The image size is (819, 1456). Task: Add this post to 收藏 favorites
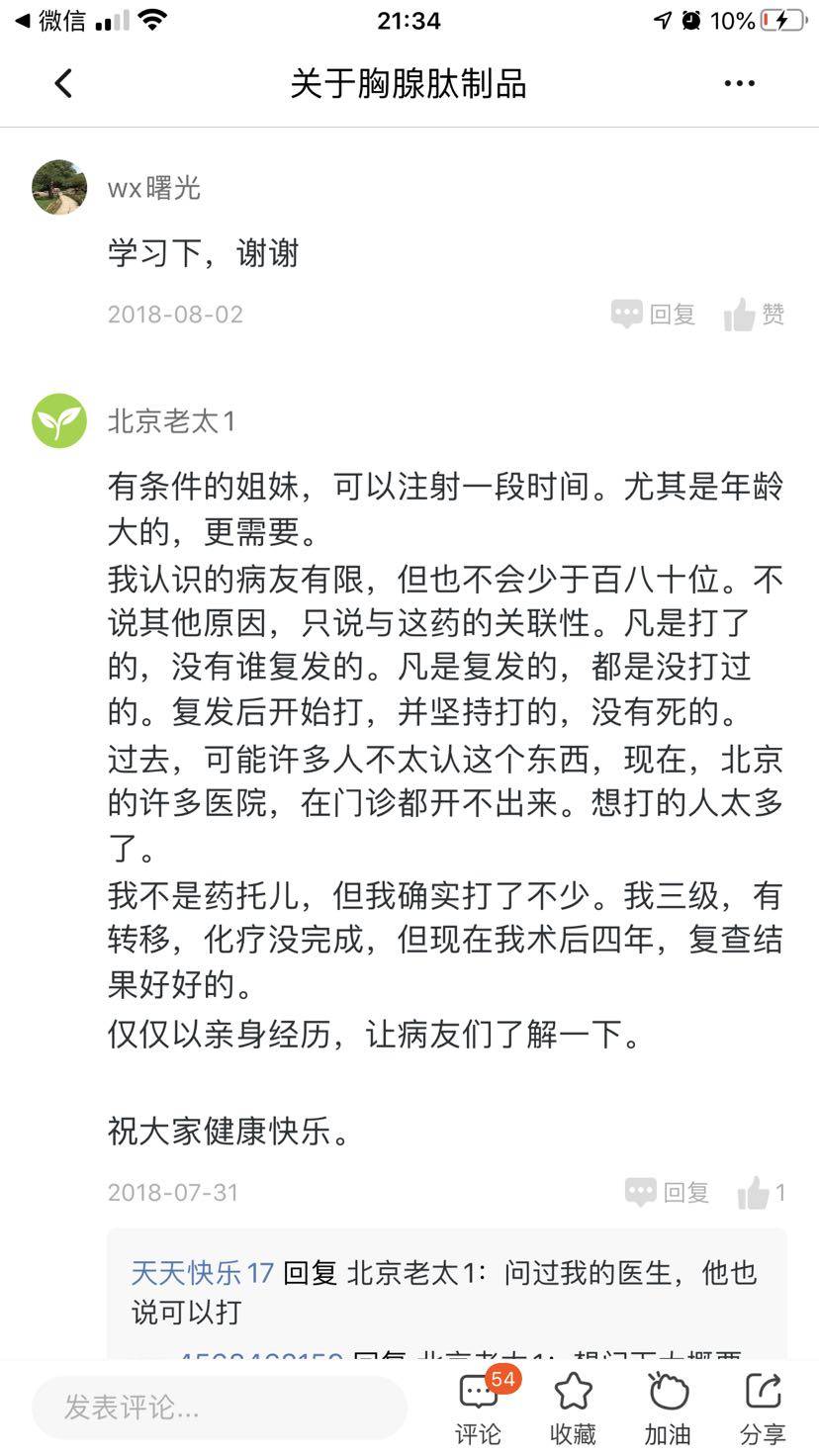coord(573,1407)
